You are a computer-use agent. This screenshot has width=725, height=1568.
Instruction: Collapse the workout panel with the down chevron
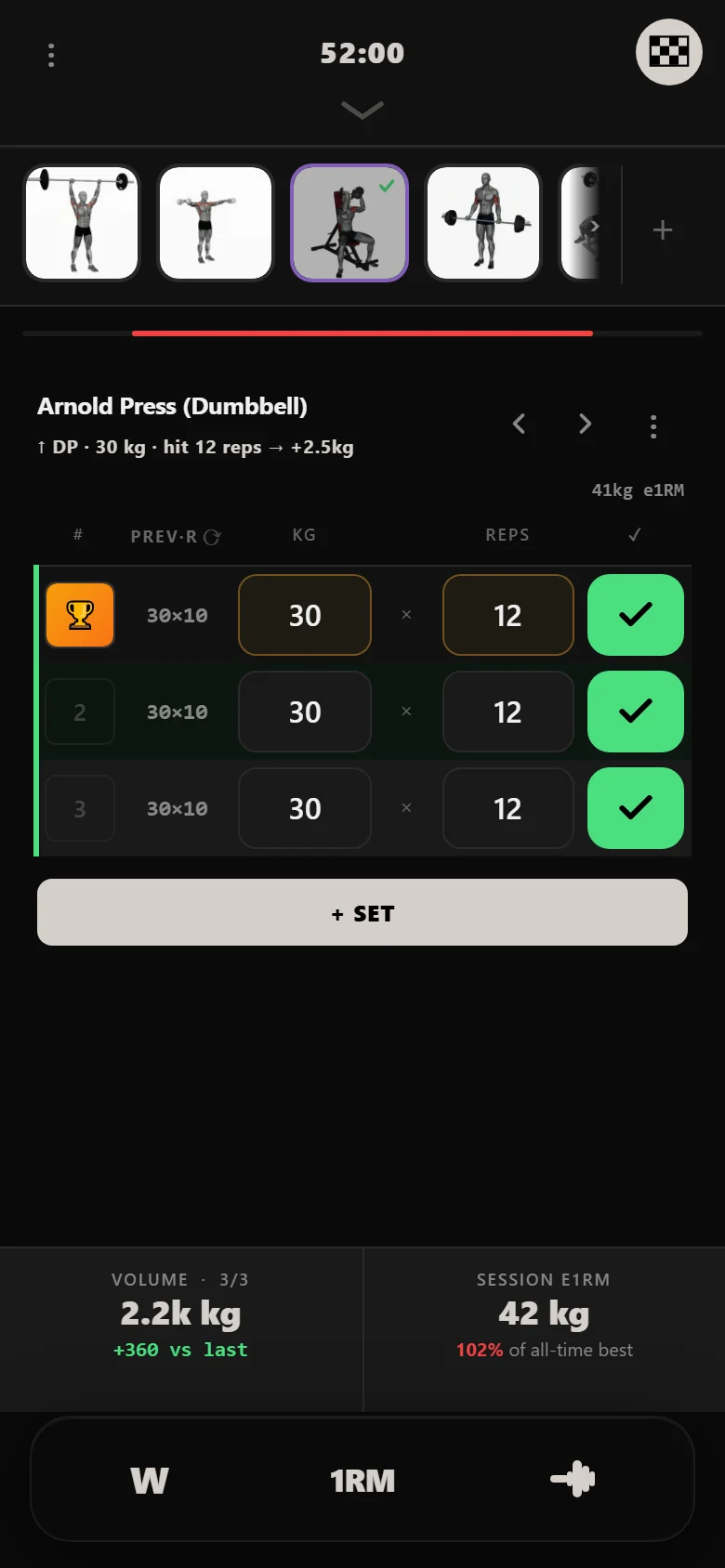[x=362, y=111]
